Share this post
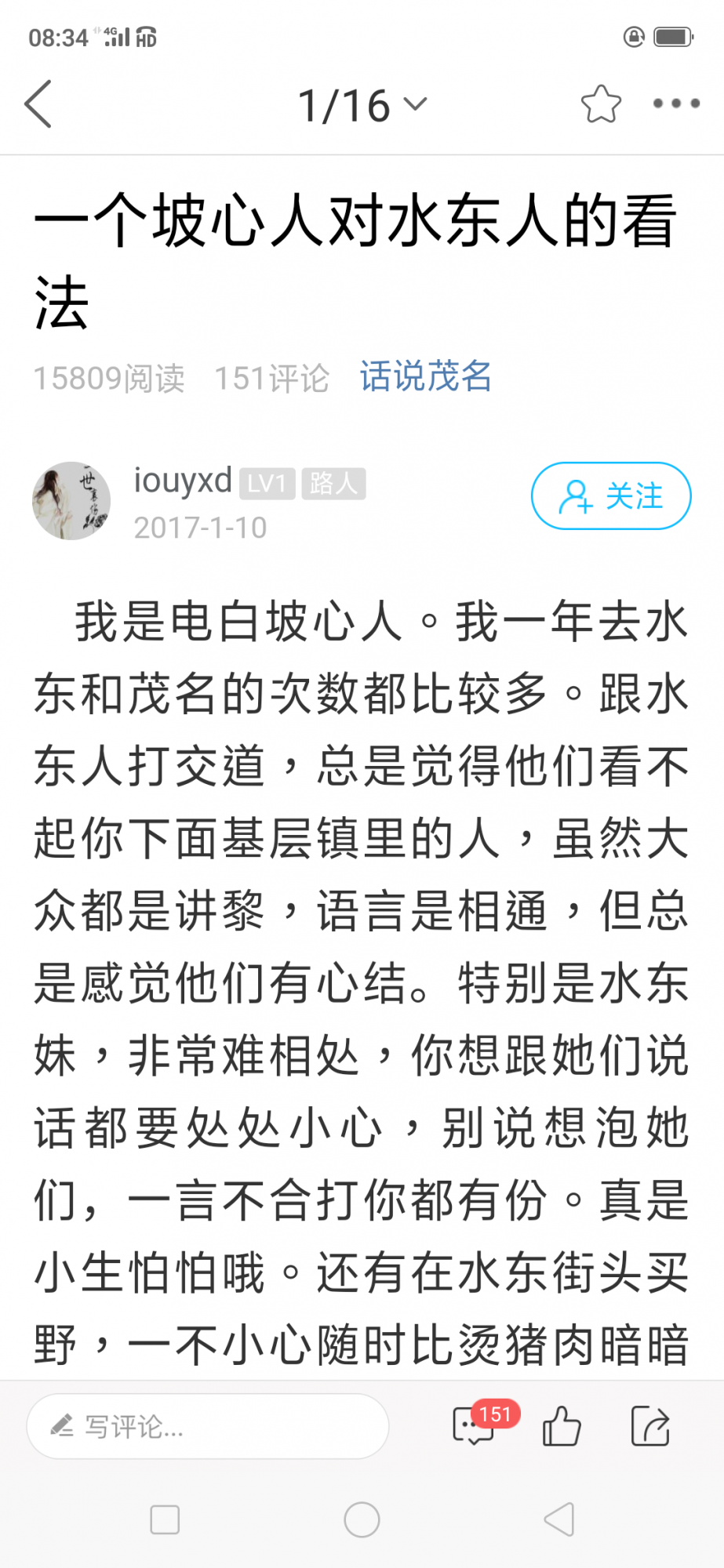The image size is (724, 1568). pos(650,1425)
